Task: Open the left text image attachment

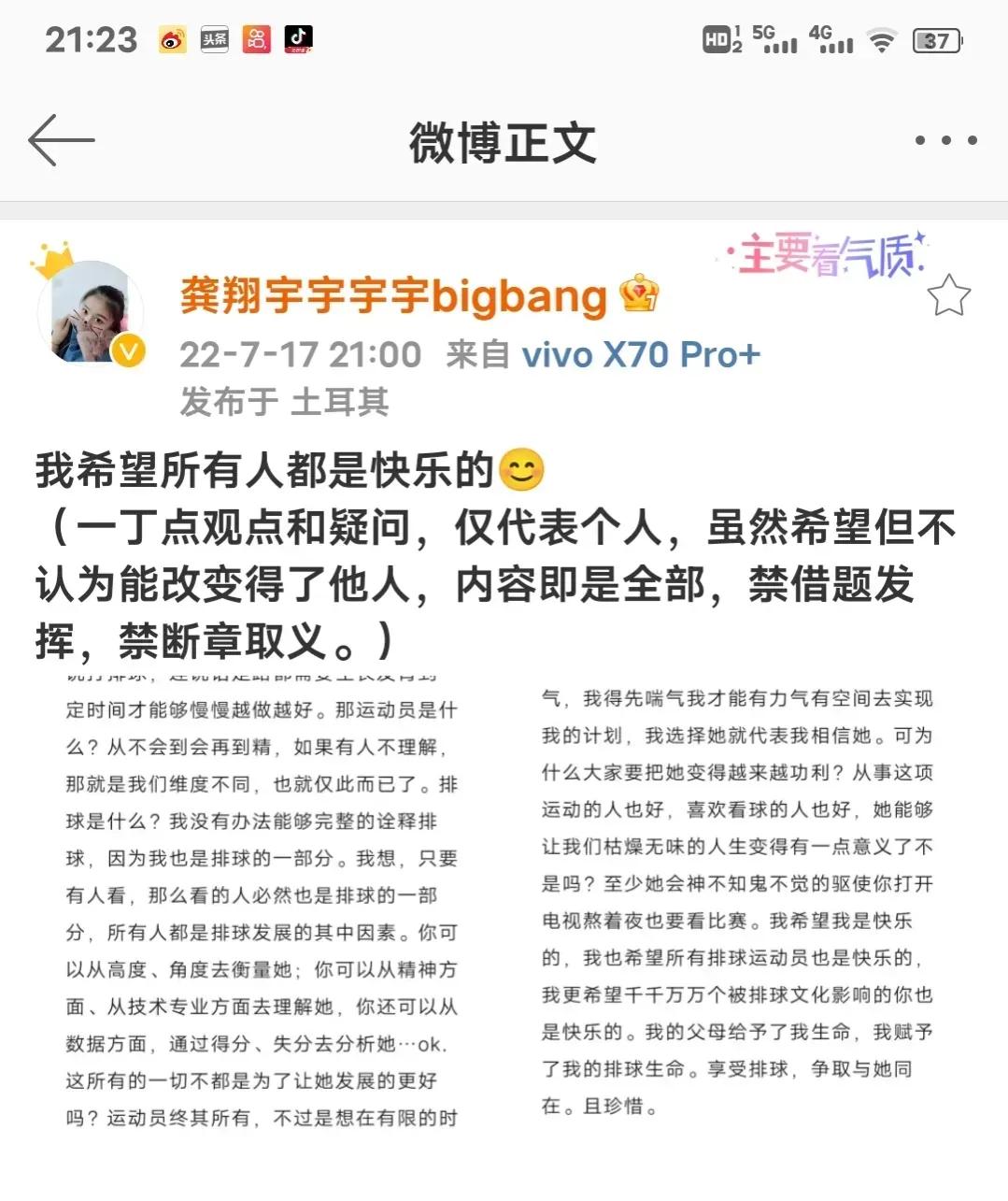Action: pyautogui.click(x=262, y=897)
